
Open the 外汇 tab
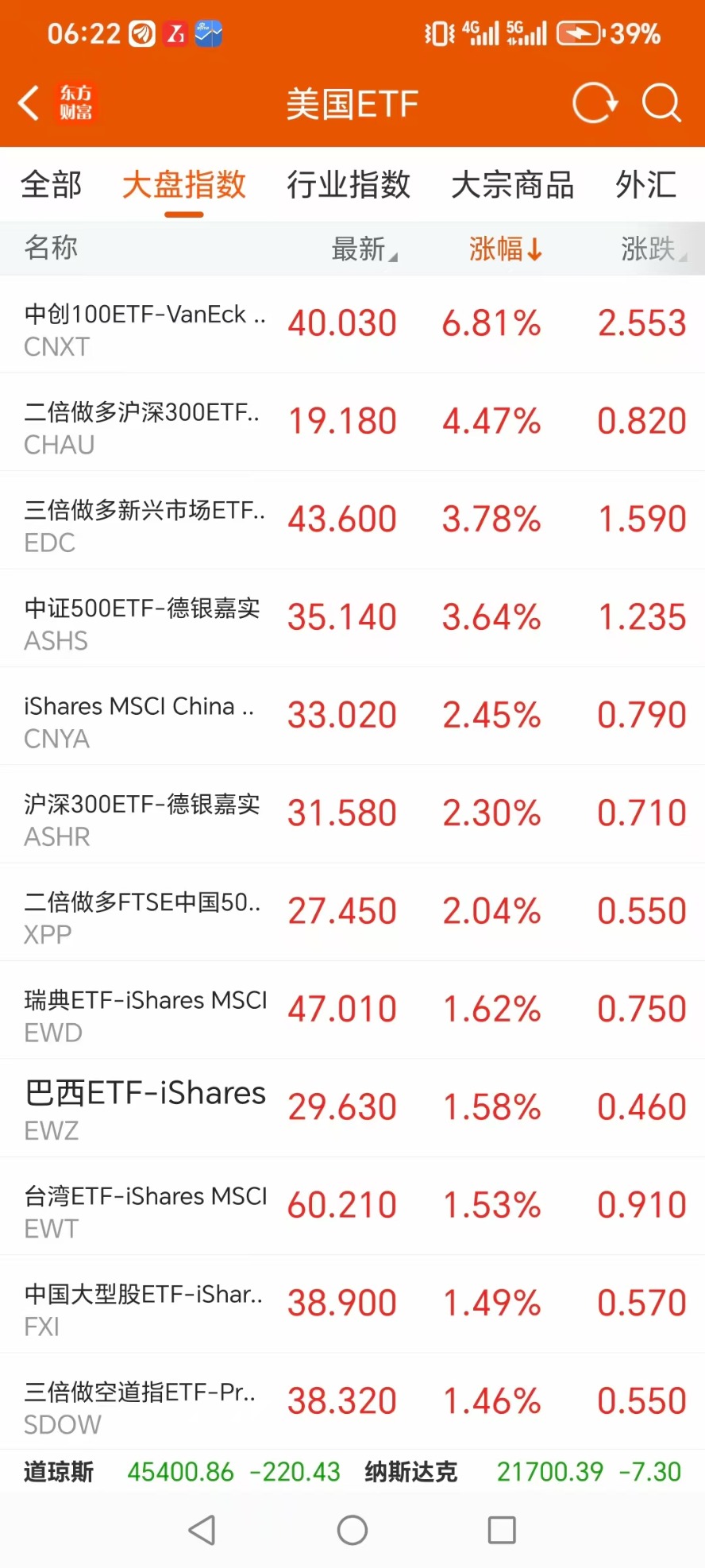point(646,184)
